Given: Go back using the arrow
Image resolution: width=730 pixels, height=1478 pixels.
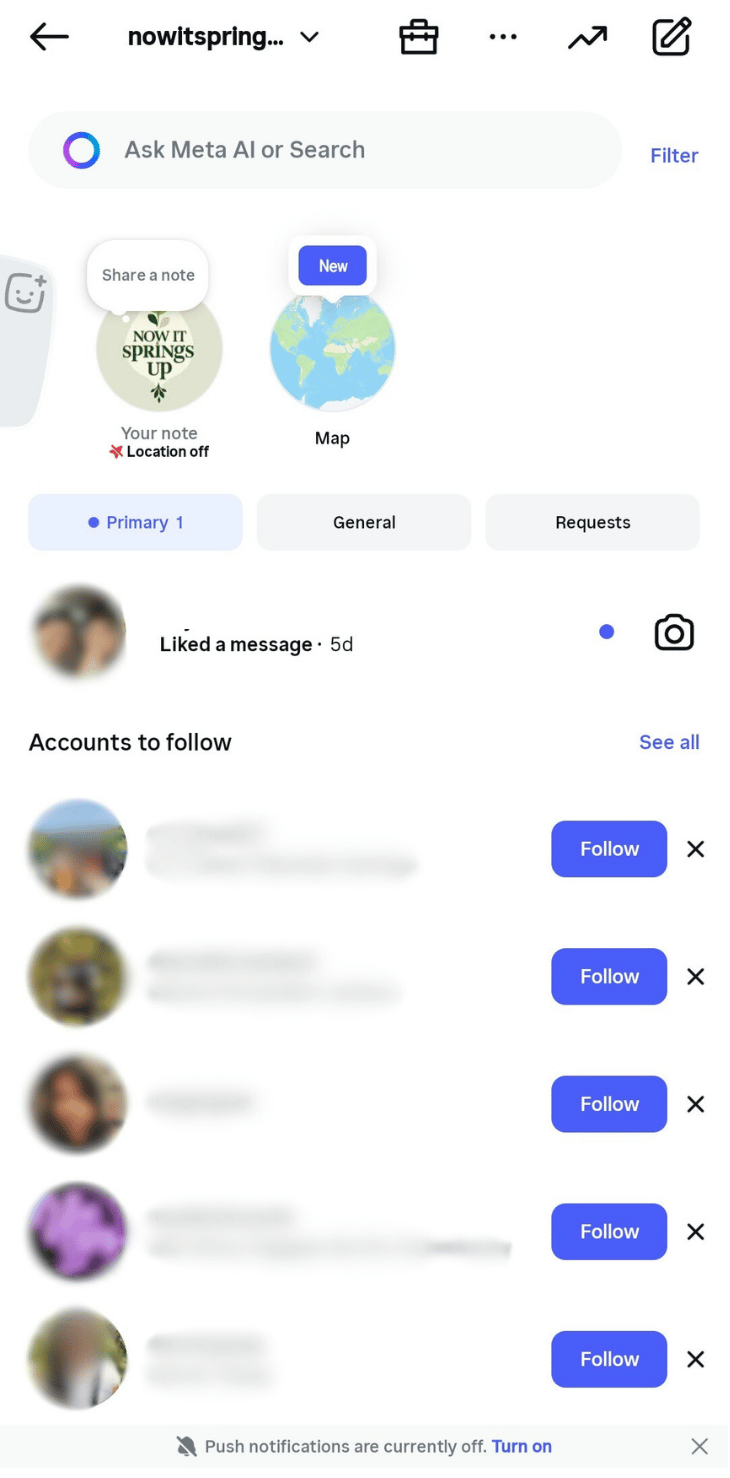Looking at the screenshot, I should tap(49, 38).
